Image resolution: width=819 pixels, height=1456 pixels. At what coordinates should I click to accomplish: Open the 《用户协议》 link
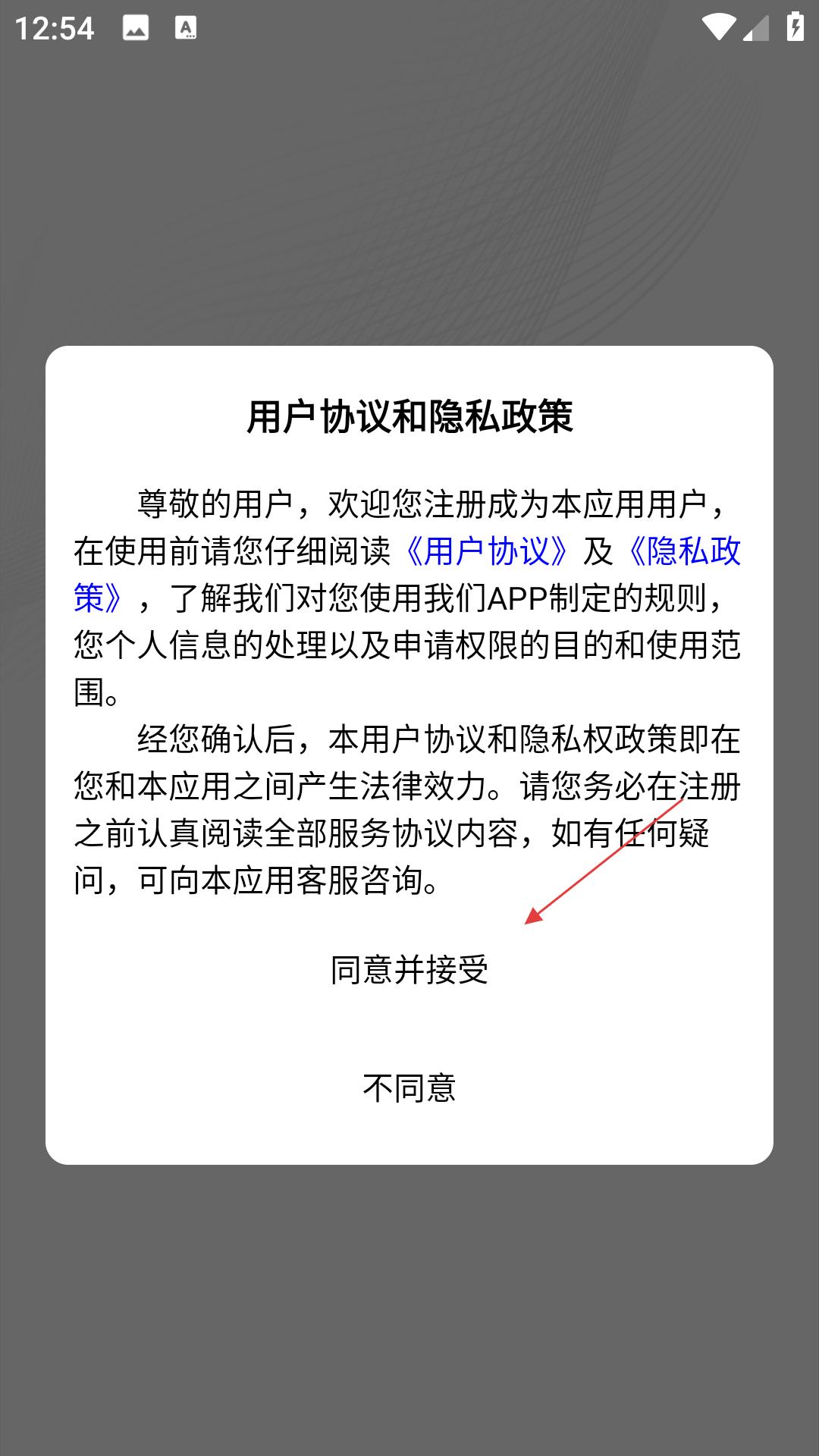[x=486, y=551]
